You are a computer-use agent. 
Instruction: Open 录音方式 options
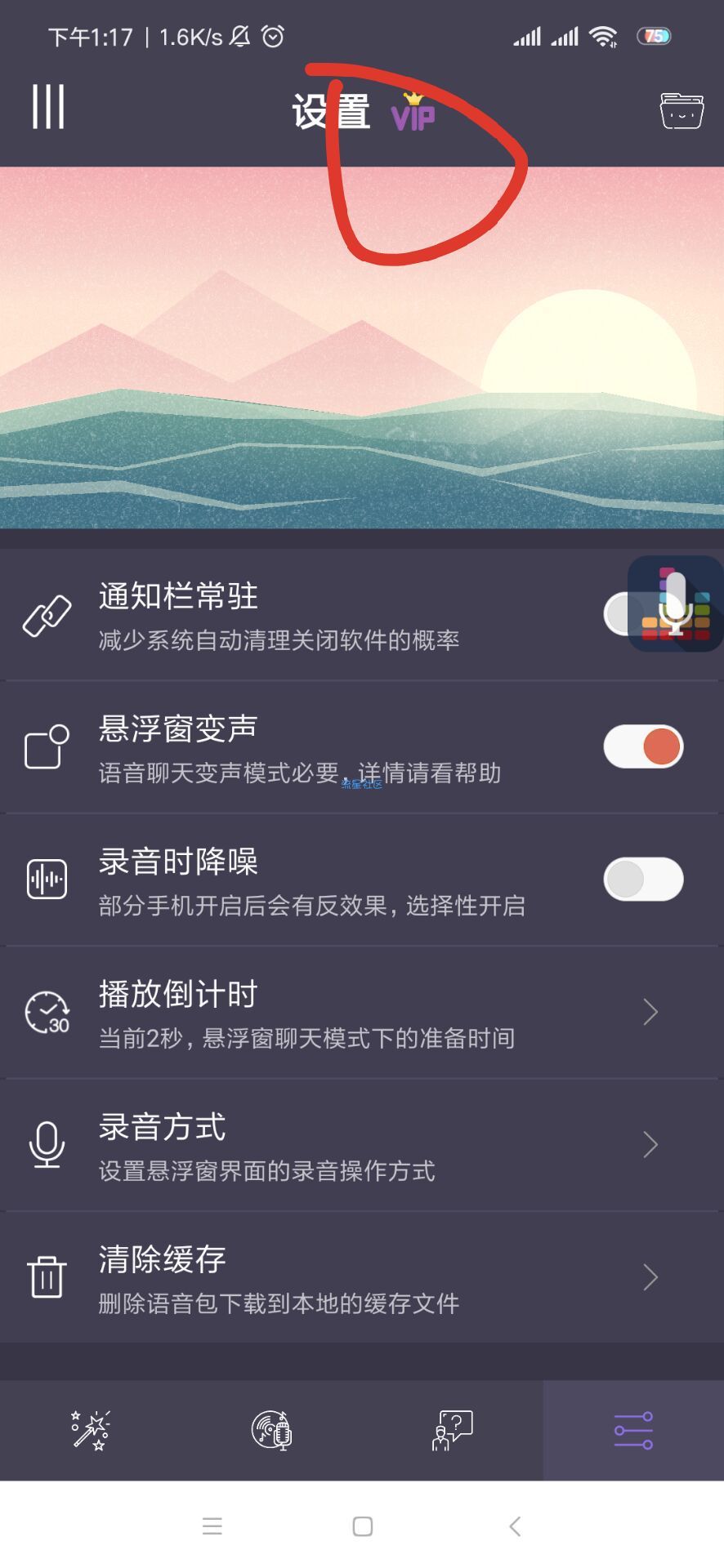(362, 1145)
